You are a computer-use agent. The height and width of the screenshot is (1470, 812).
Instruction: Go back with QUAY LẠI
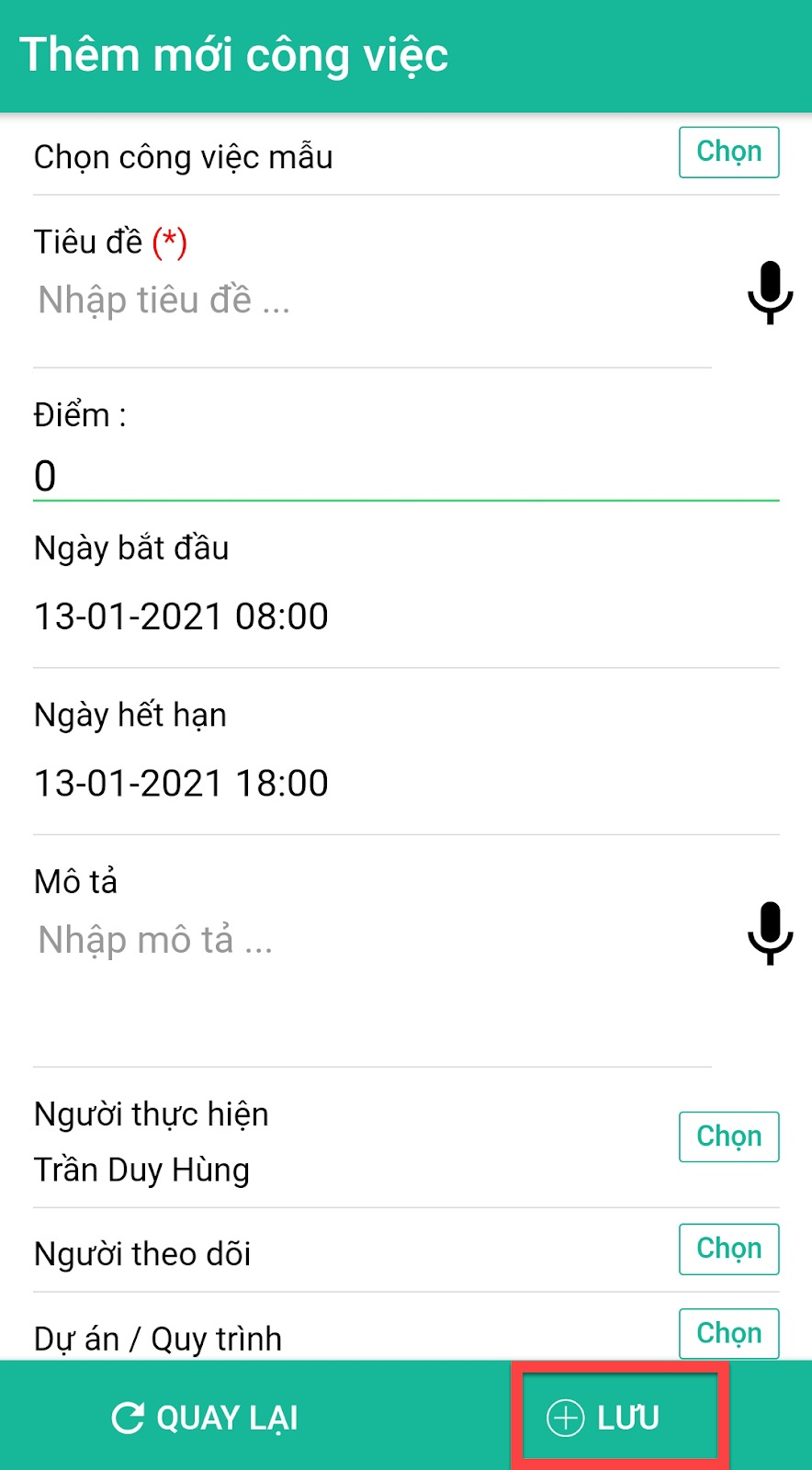pyautogui.click(x=205, y=1418)
